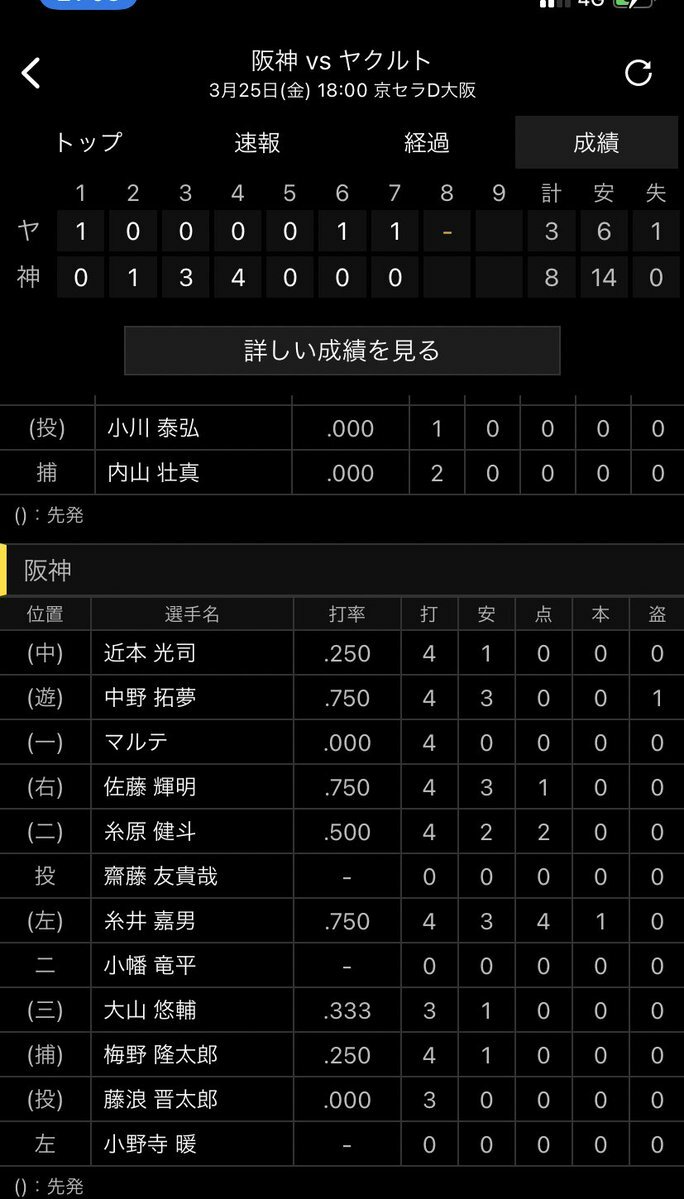Go back using the arrow icon
The height and width of the screenshot is (1199, 684).
32,73
